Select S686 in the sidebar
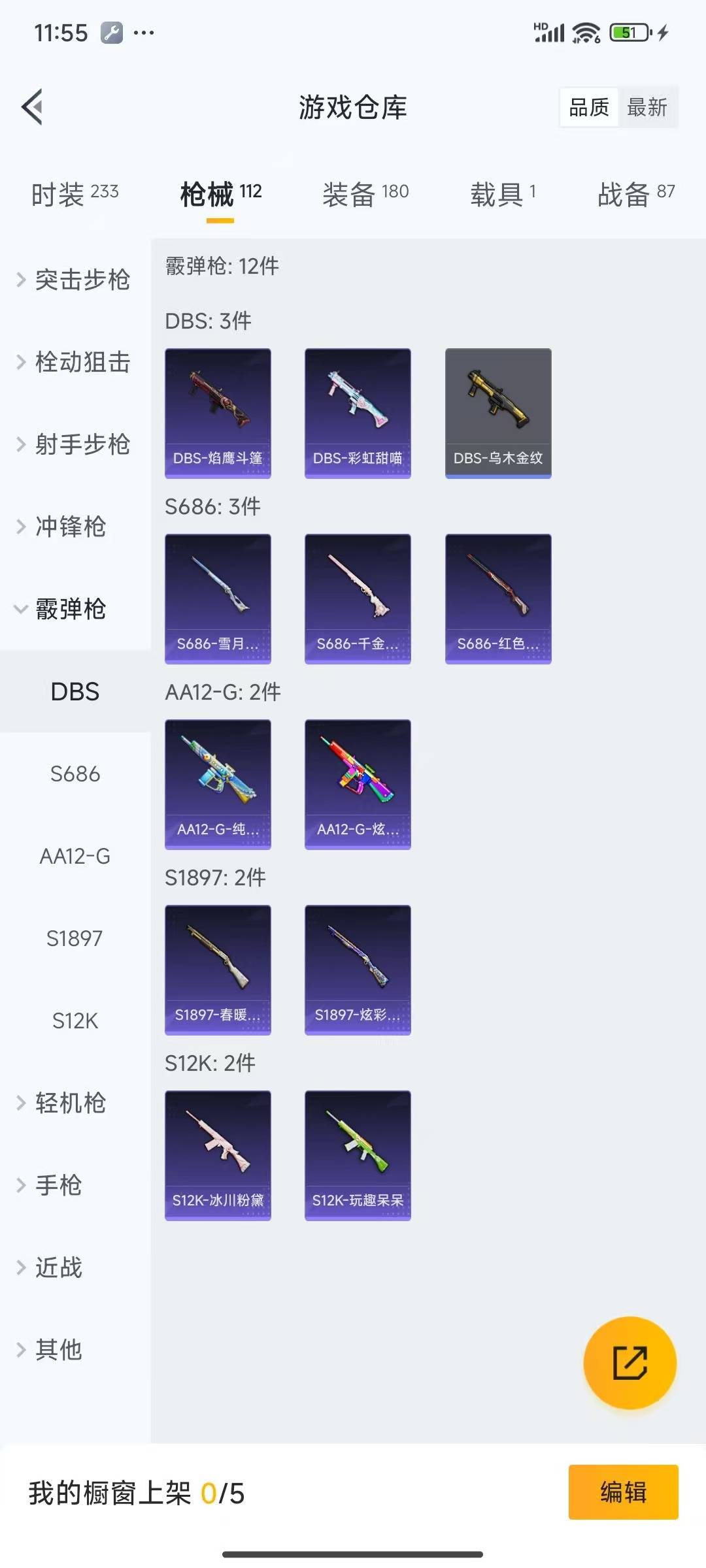 coord(75,774)
